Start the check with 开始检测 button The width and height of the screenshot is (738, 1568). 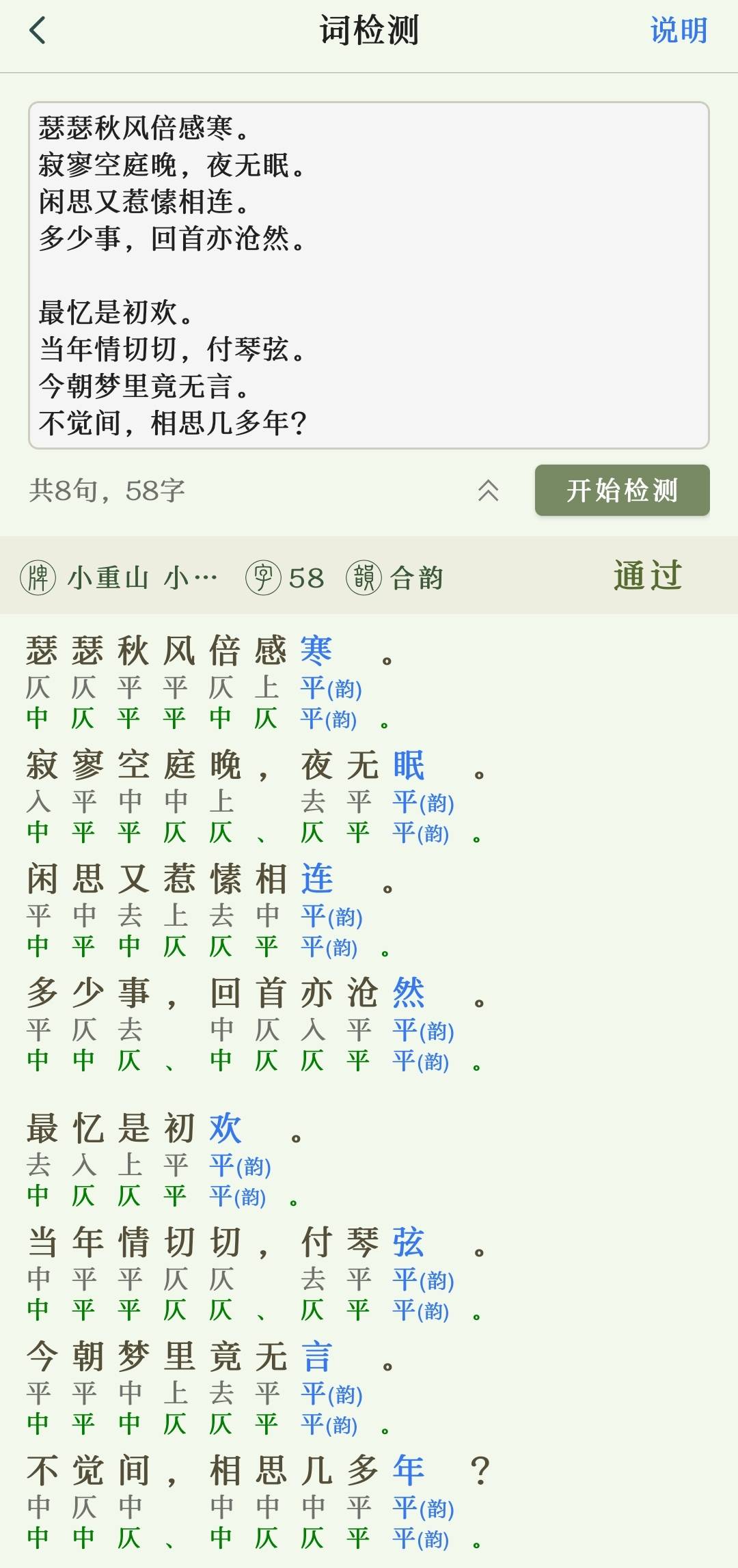[622, 490]
